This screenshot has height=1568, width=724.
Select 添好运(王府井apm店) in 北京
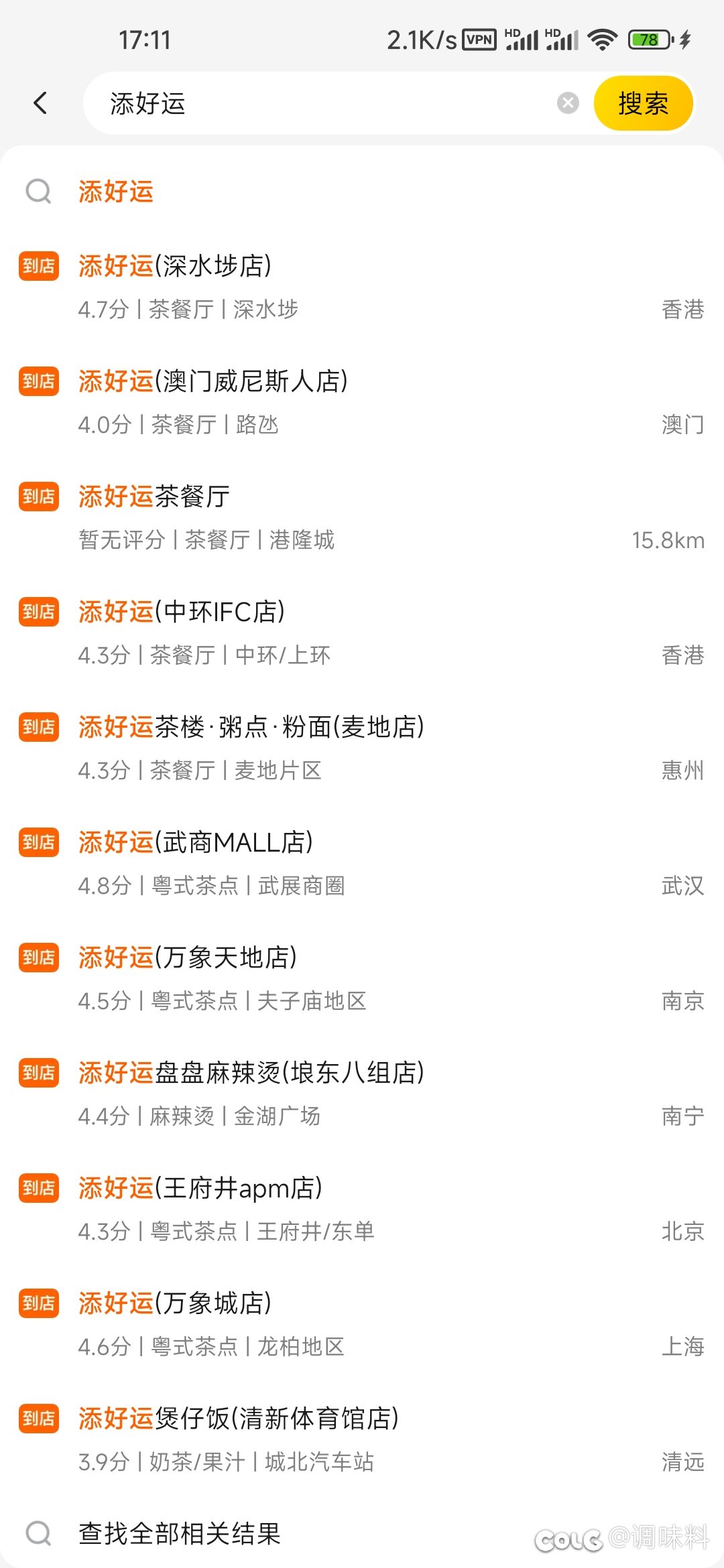[x=362, y=1209]
